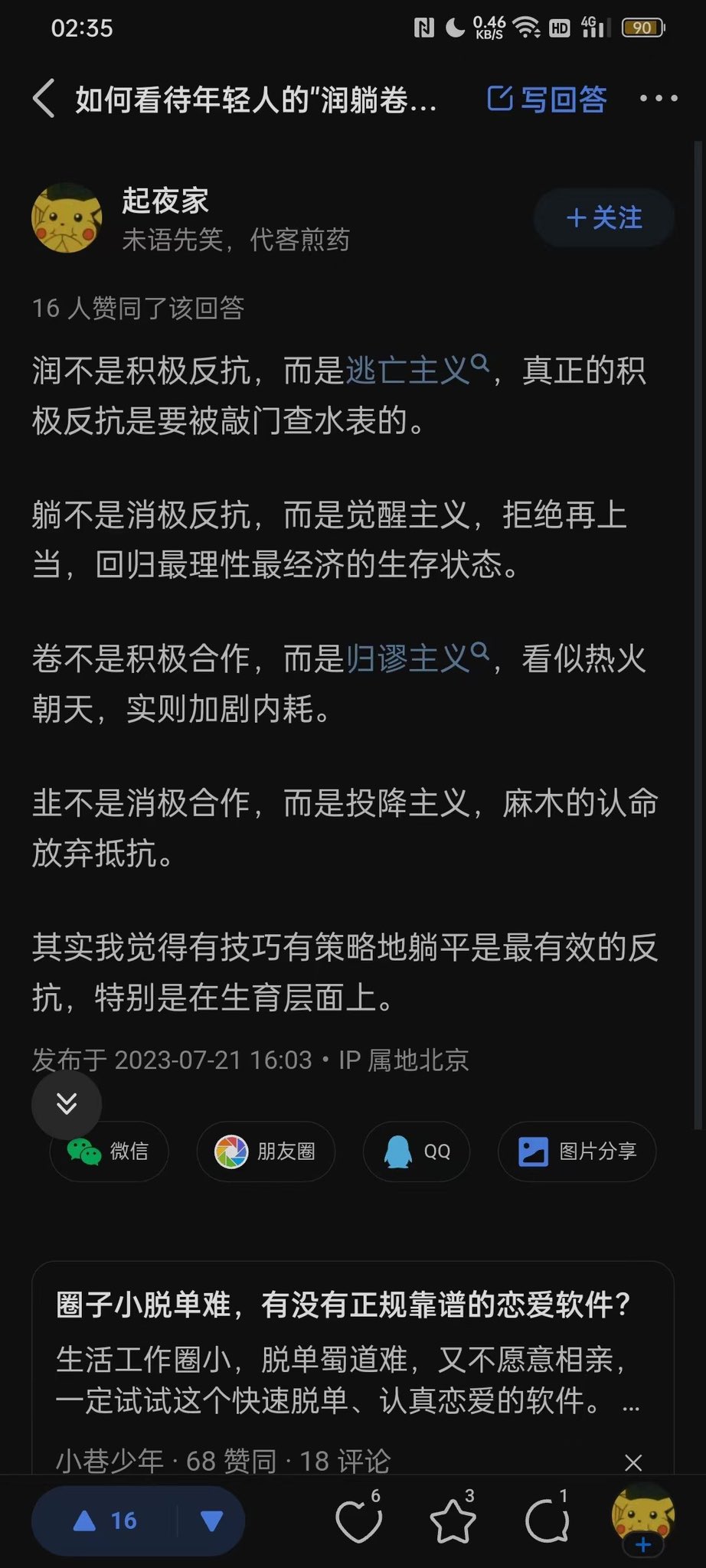Dismiss the dating app ad with X
706x1568 pixels.
click(x=634, y=1462)
